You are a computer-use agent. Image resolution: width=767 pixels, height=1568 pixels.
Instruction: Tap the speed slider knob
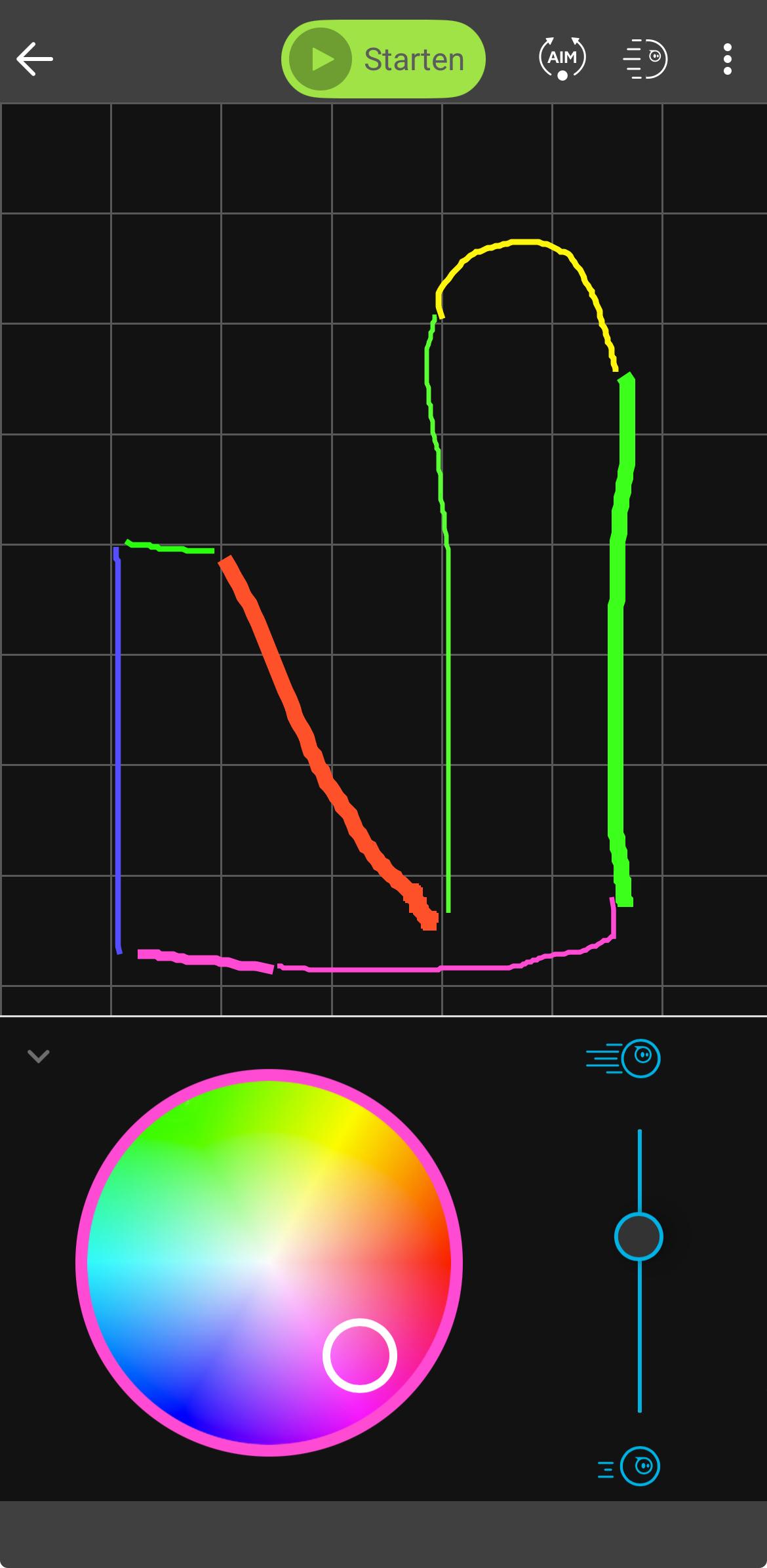pyautogui.click(x=639, y=1236)
